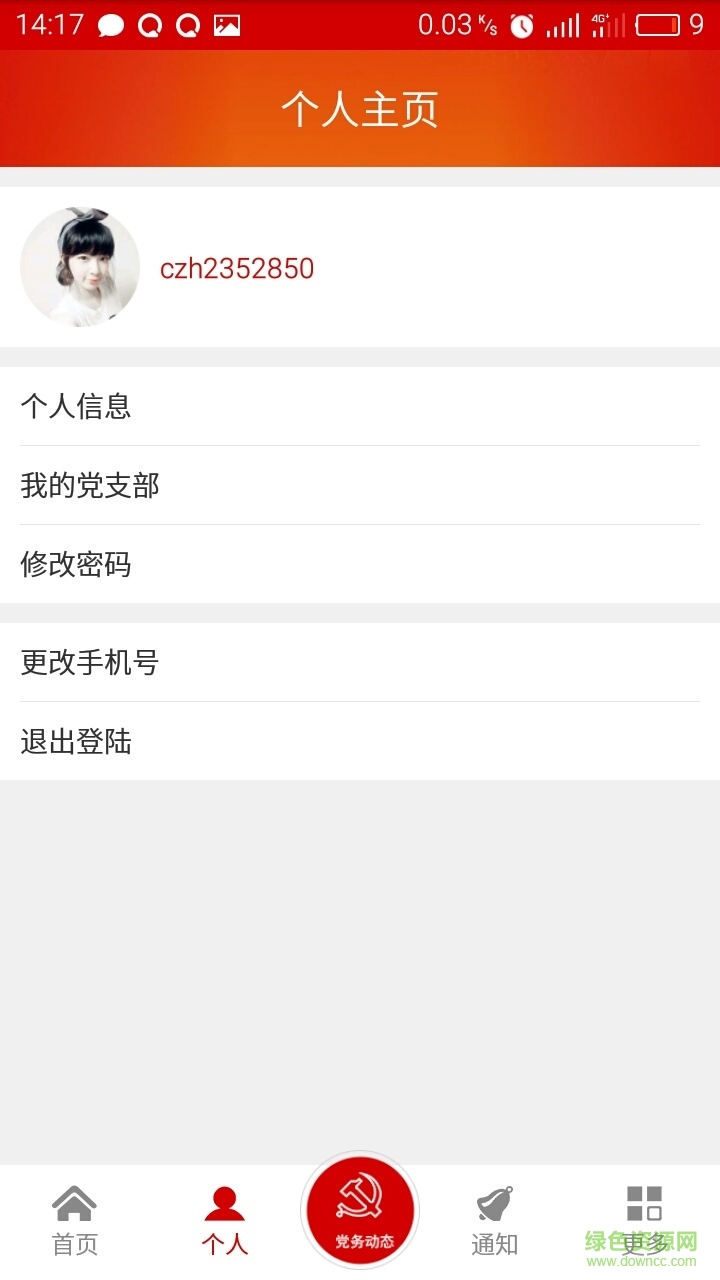Open the 党务动态 center button
The width and height of the screenshot is (720, 1280).
point(360,1210)
